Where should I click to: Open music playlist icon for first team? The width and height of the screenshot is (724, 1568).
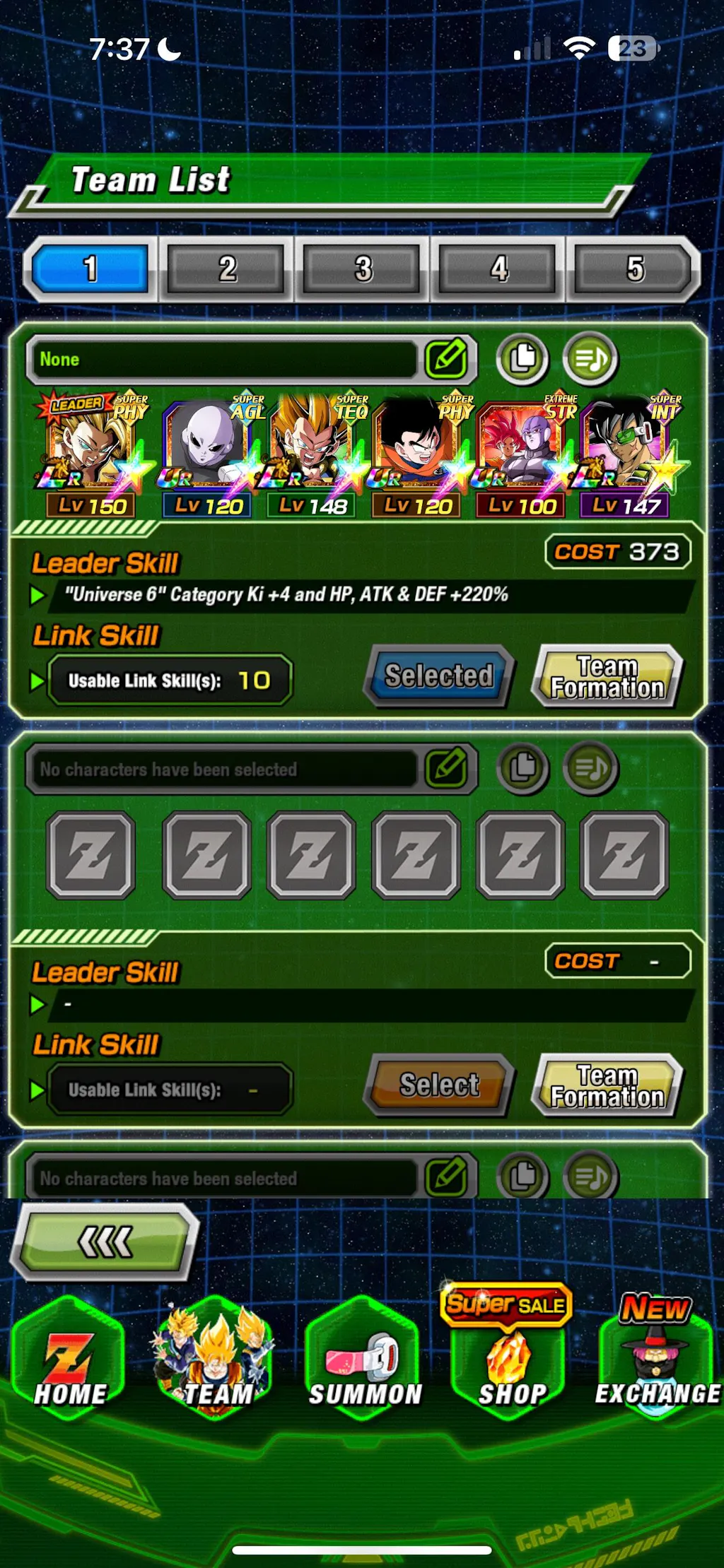click(x=590, y=359)
